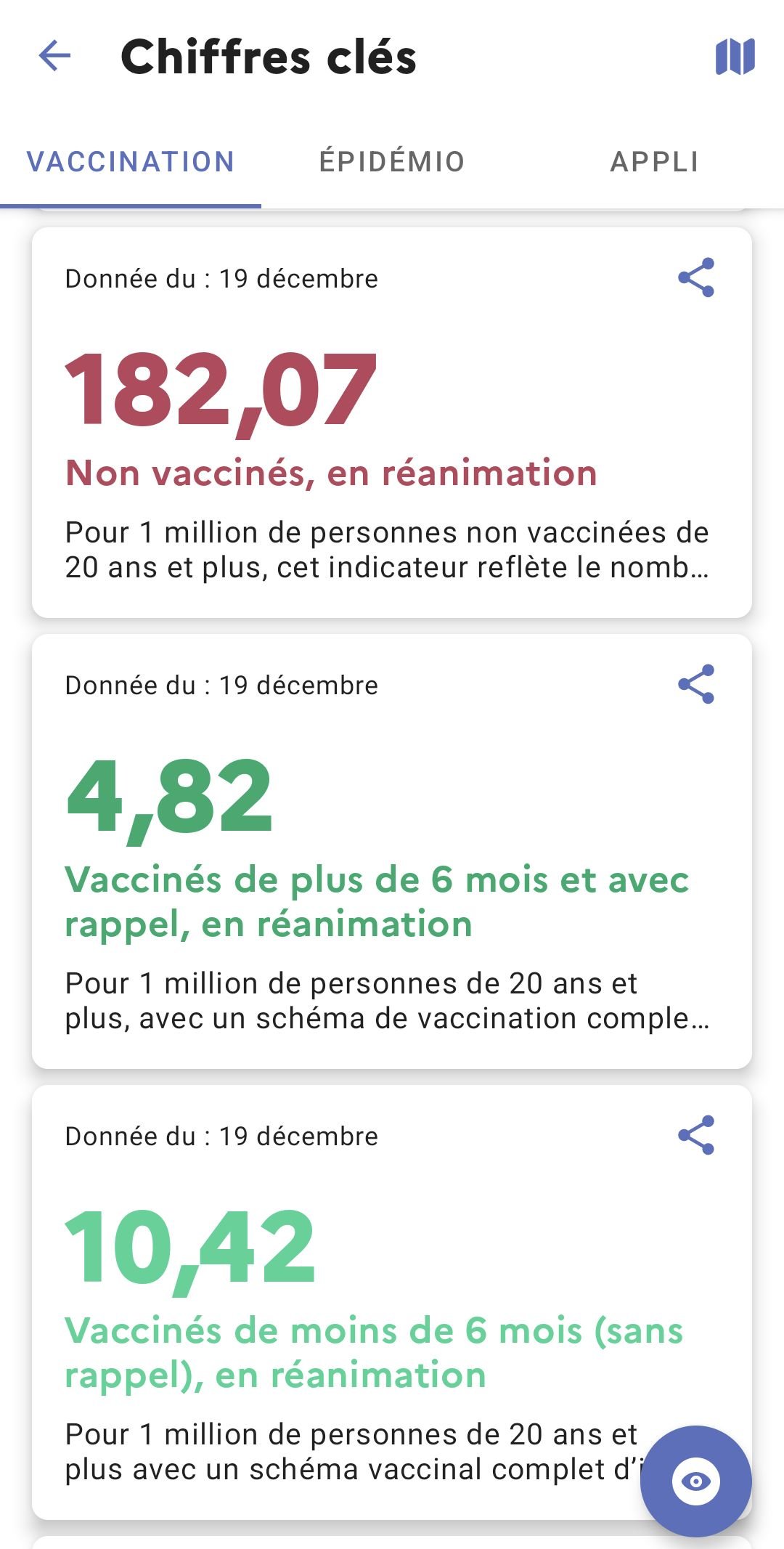The width and height of the screenshot is (784, 1549).
Task: Share the 10,42 vaccinés sans rappel figure
Action: pyautogui.click(x=696, y=1135)
